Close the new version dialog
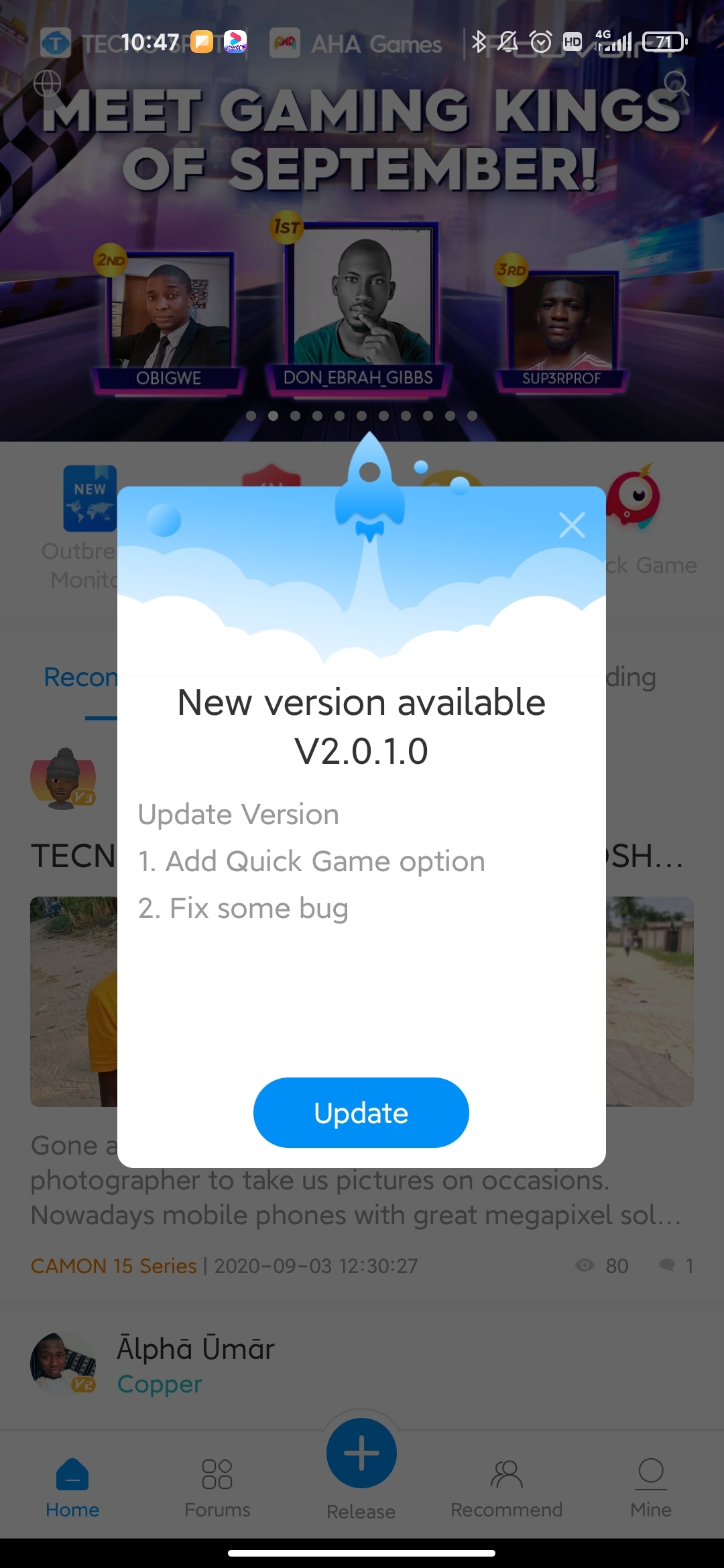Viewport: 724px width, 1568px height. click(x=572, y=525)
